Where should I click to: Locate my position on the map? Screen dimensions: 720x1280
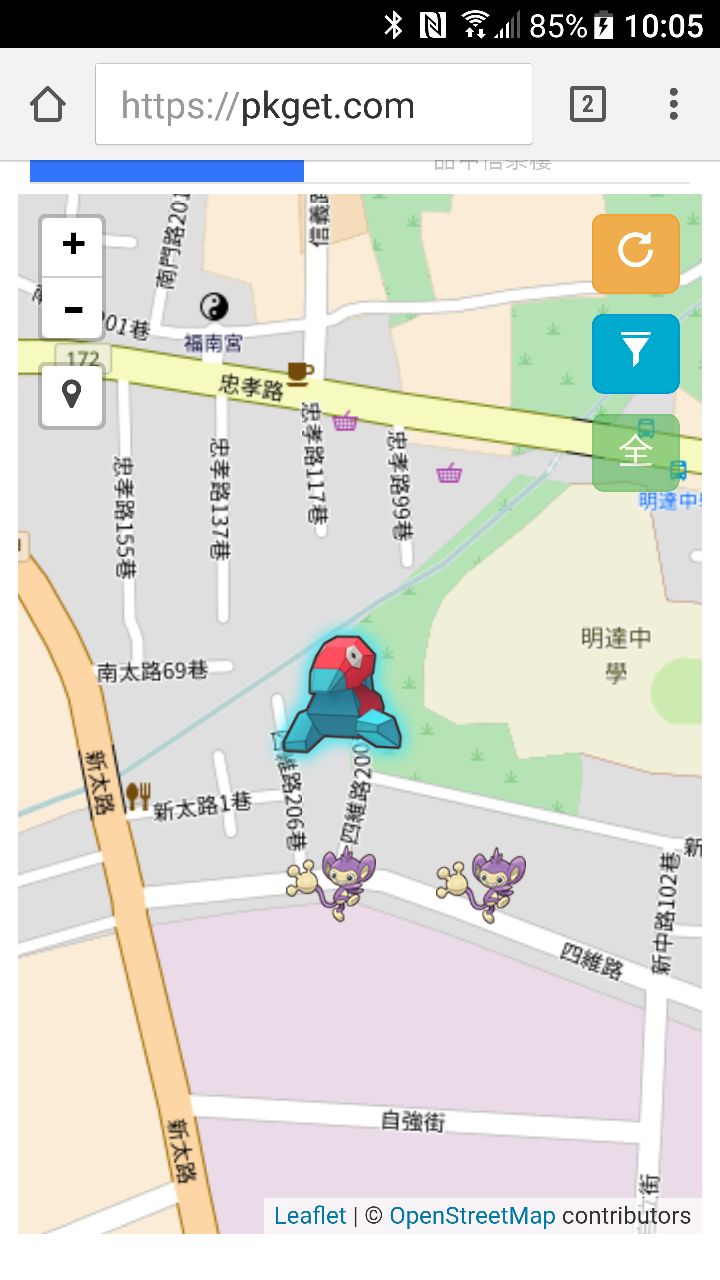click(x=72, y=396)
